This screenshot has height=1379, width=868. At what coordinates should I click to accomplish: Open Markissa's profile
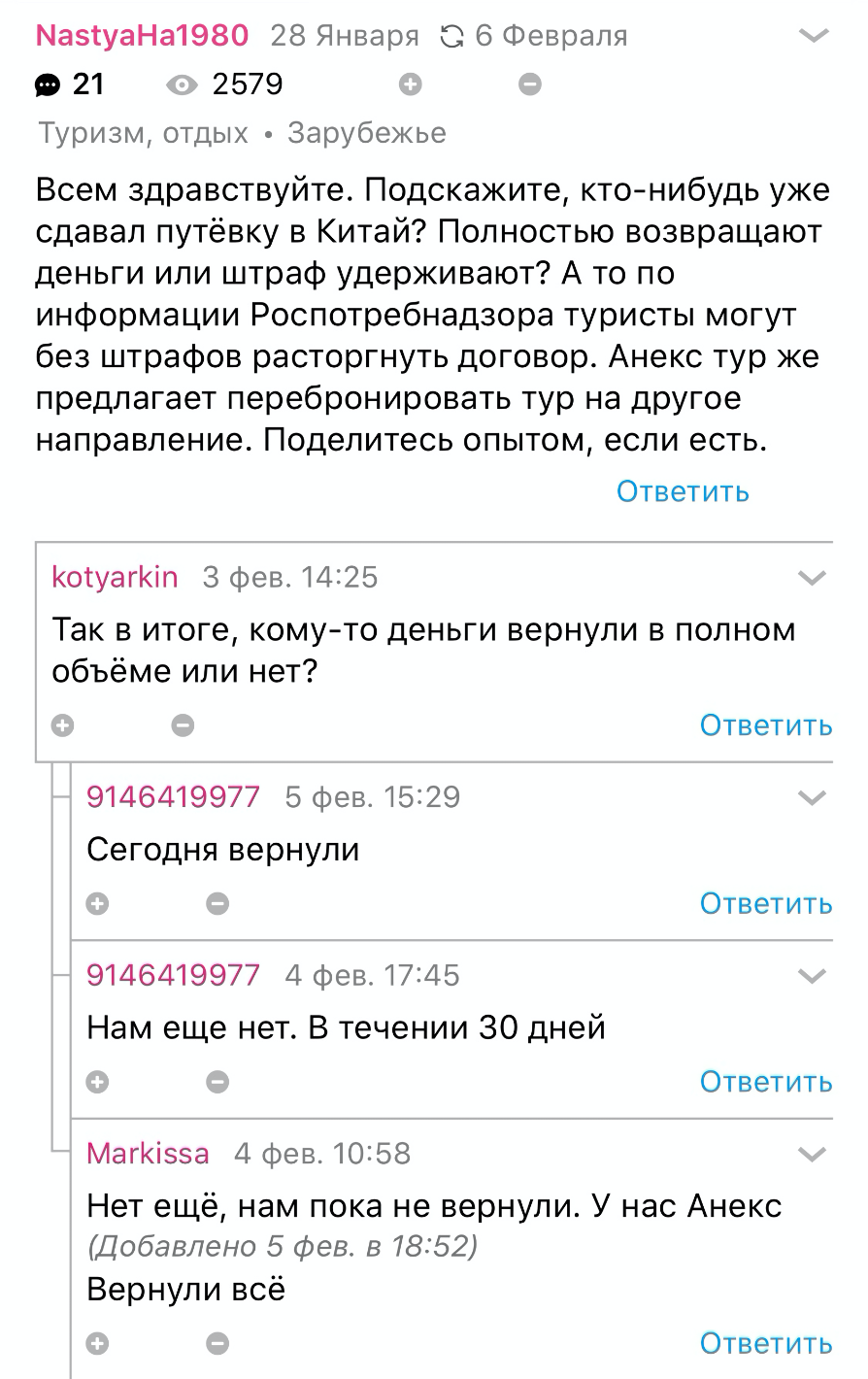[148, 1154]
